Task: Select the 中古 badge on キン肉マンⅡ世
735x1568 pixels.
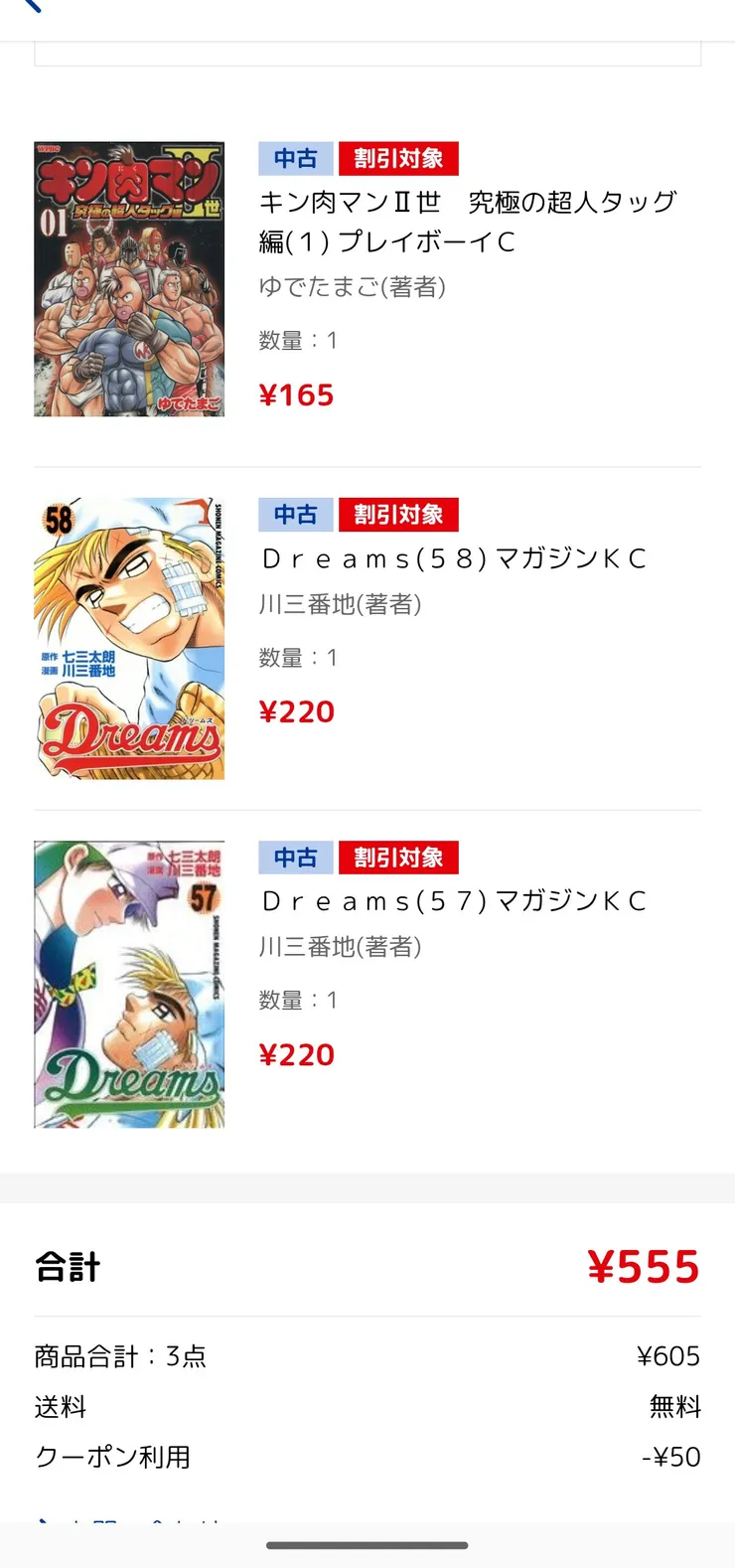Action: tap(296, 158)
